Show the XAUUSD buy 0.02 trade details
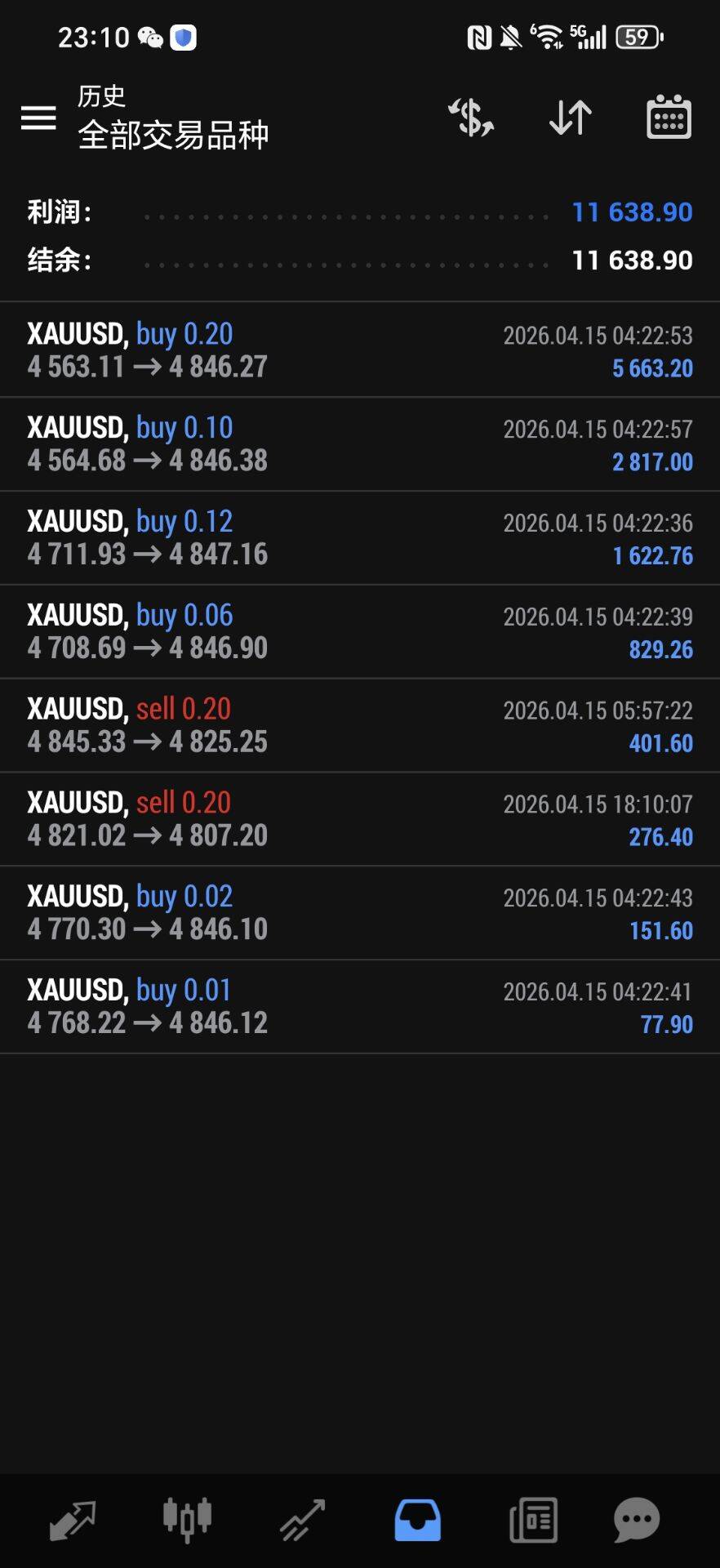The image size is (720, 1568). [359, 913]
